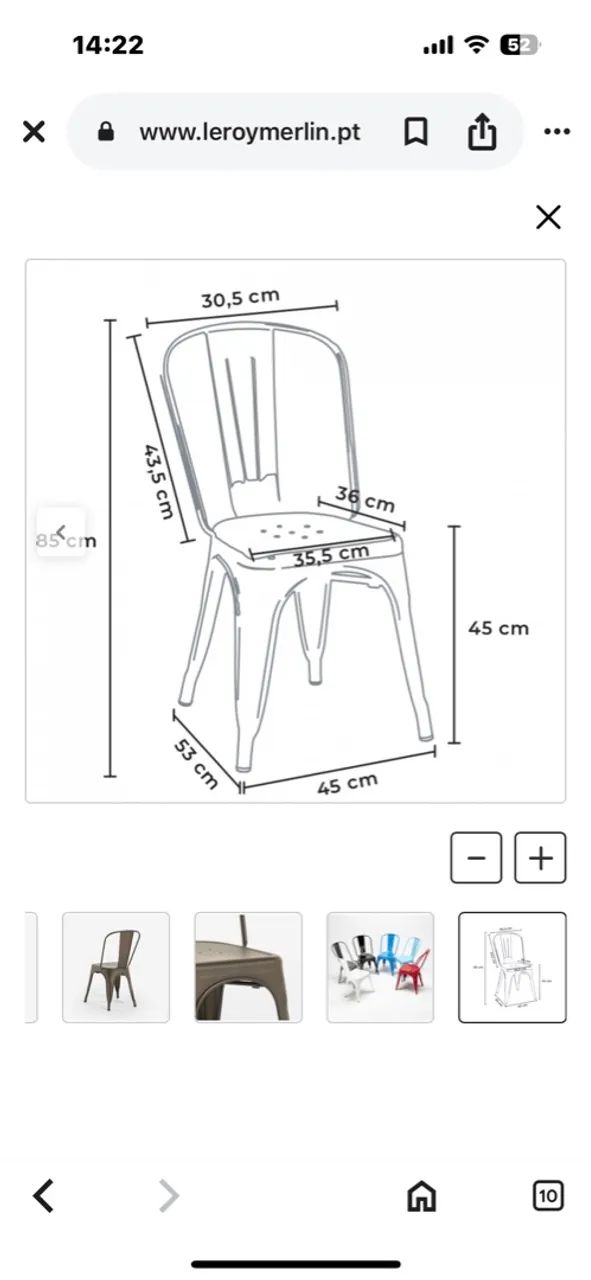Open the tab switcher showing 10 tabs
591x1280 pixels.
[x=547, y=1195]
